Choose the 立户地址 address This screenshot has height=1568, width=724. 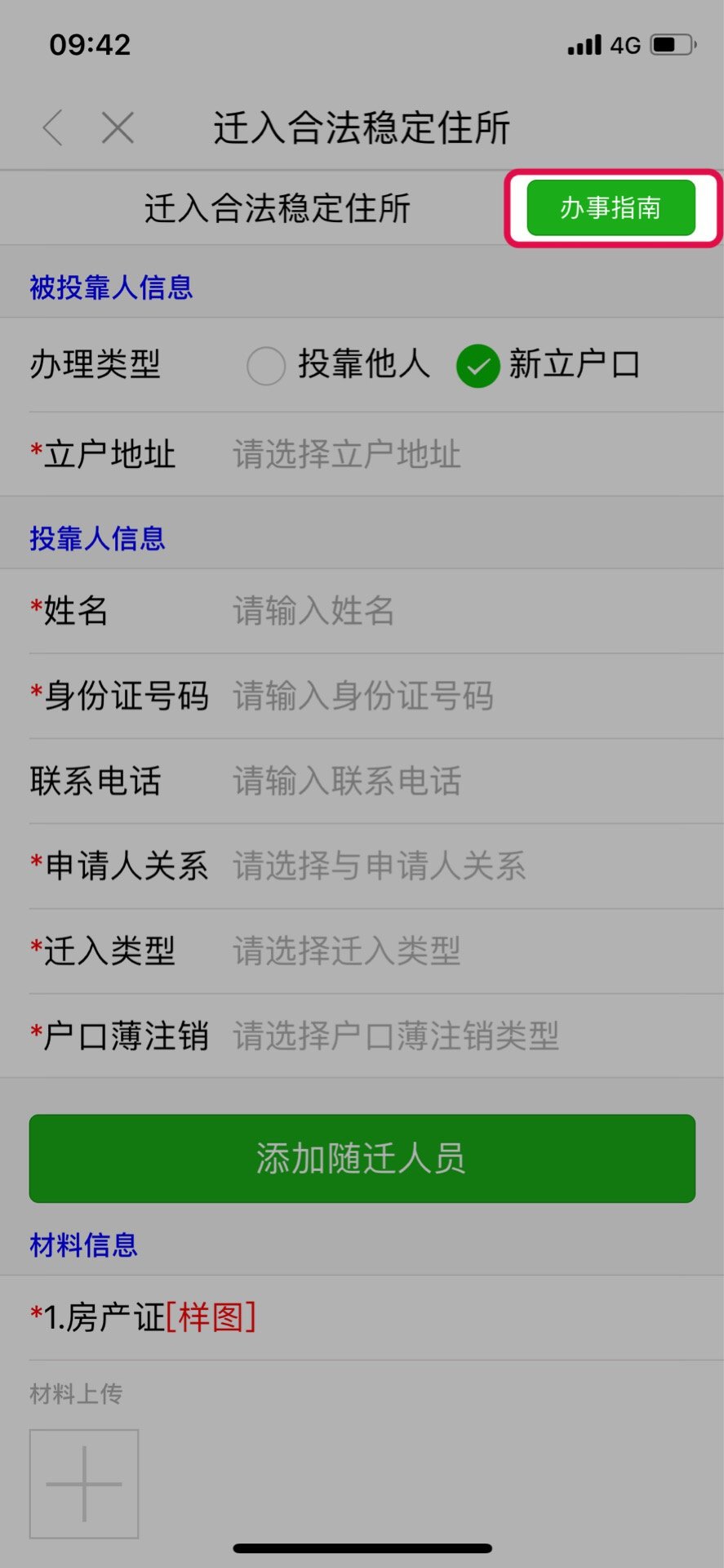click(x=457, y=454)
